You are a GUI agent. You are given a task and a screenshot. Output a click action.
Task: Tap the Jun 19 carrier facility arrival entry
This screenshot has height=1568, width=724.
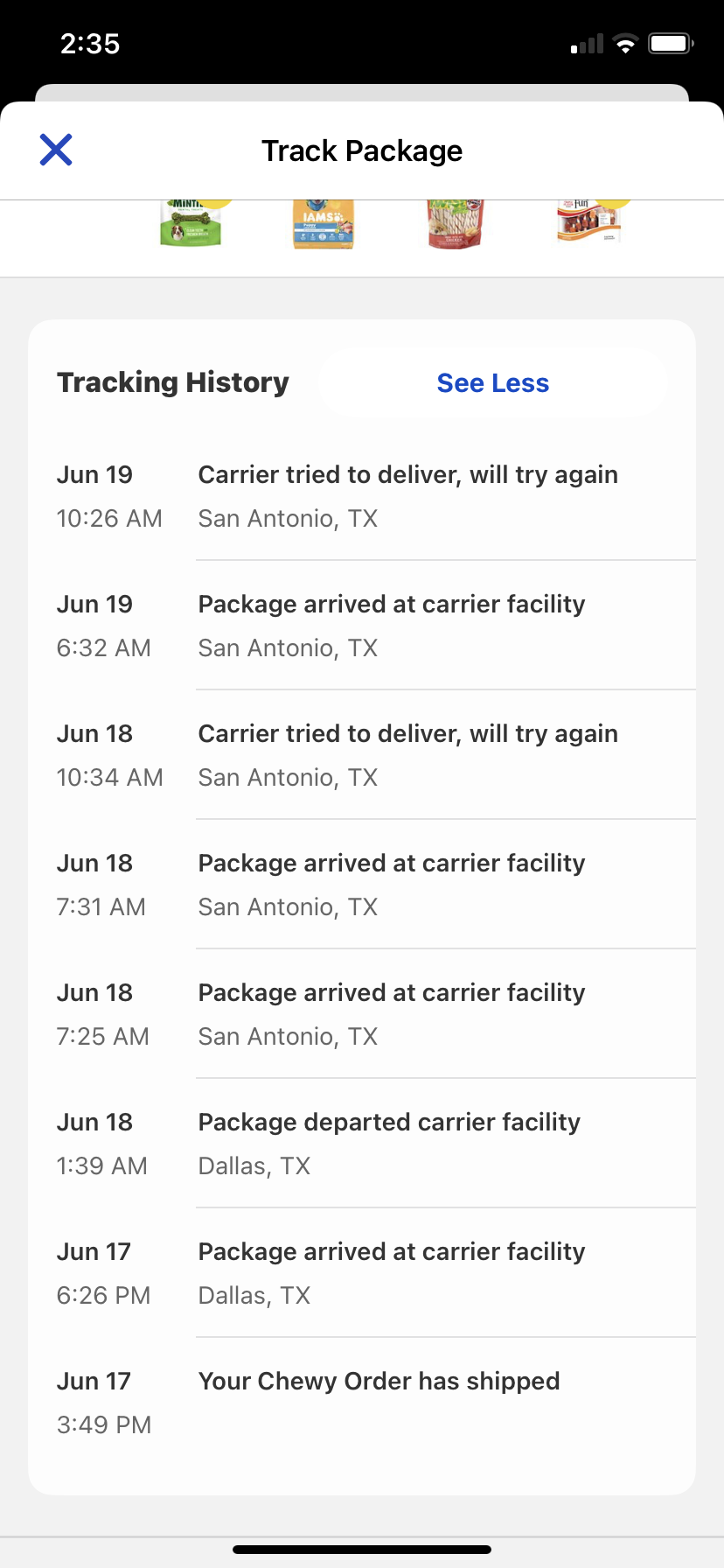[361, 624]
